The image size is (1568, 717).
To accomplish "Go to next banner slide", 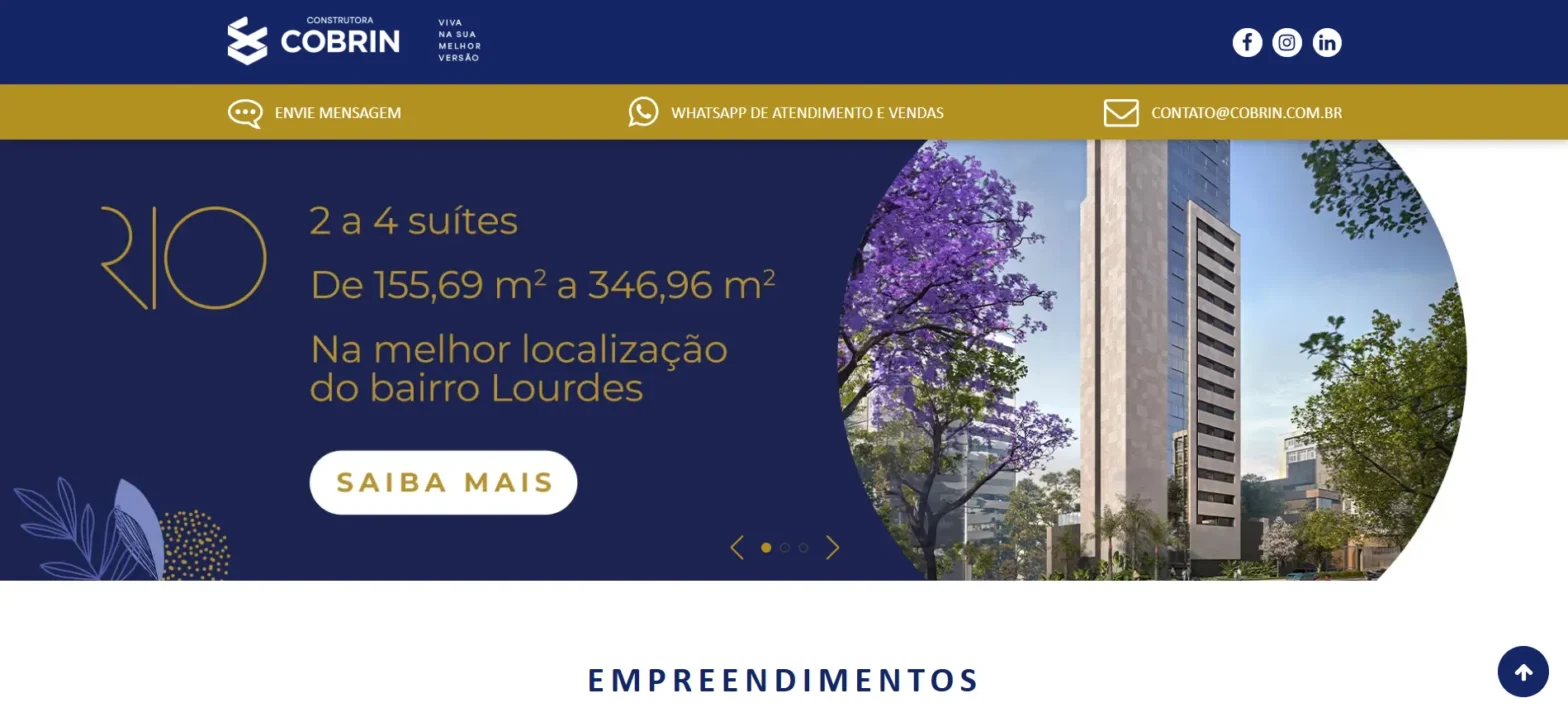I will [832, 547].
